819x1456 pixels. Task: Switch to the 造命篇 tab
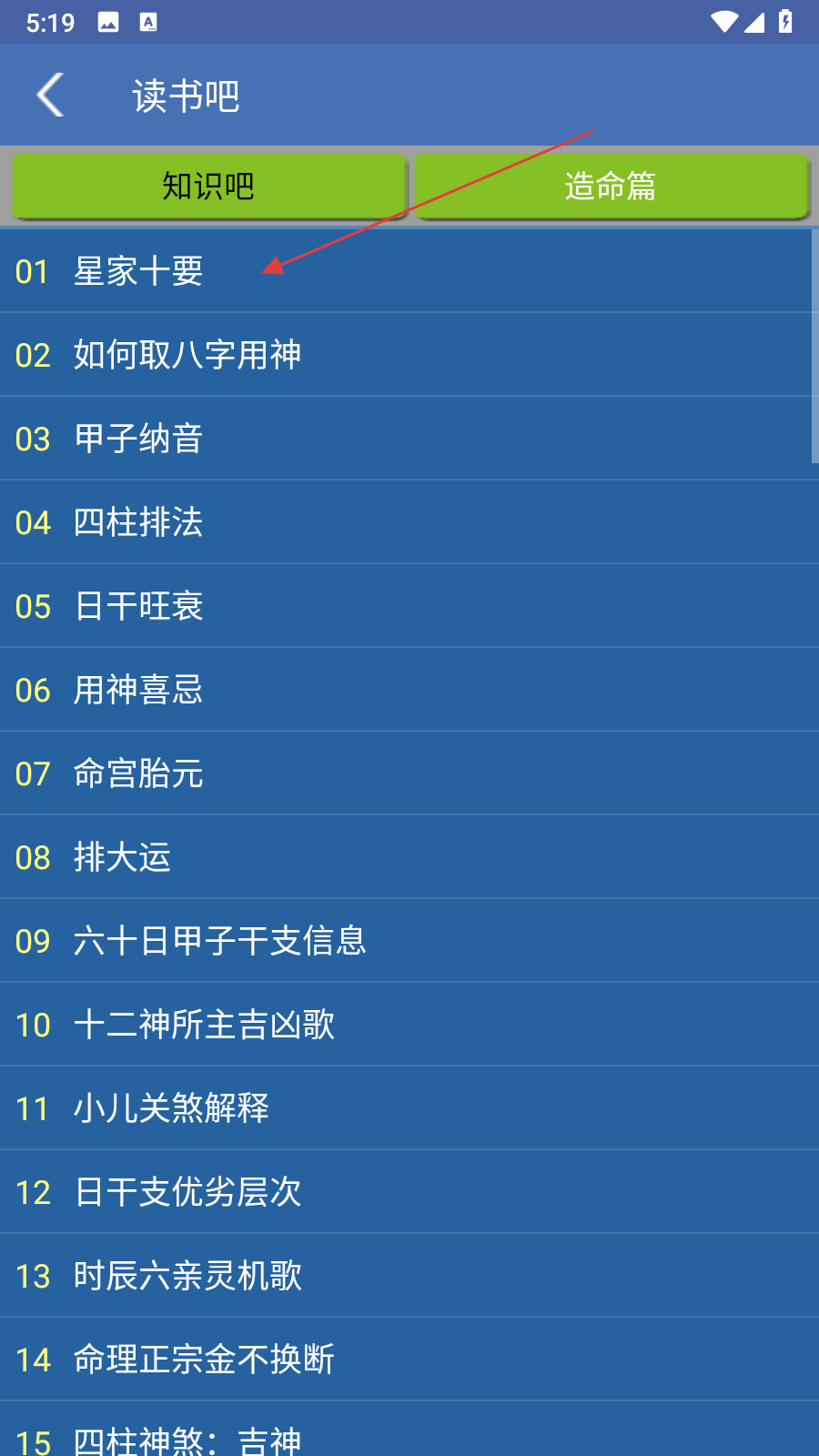point(611,186)
